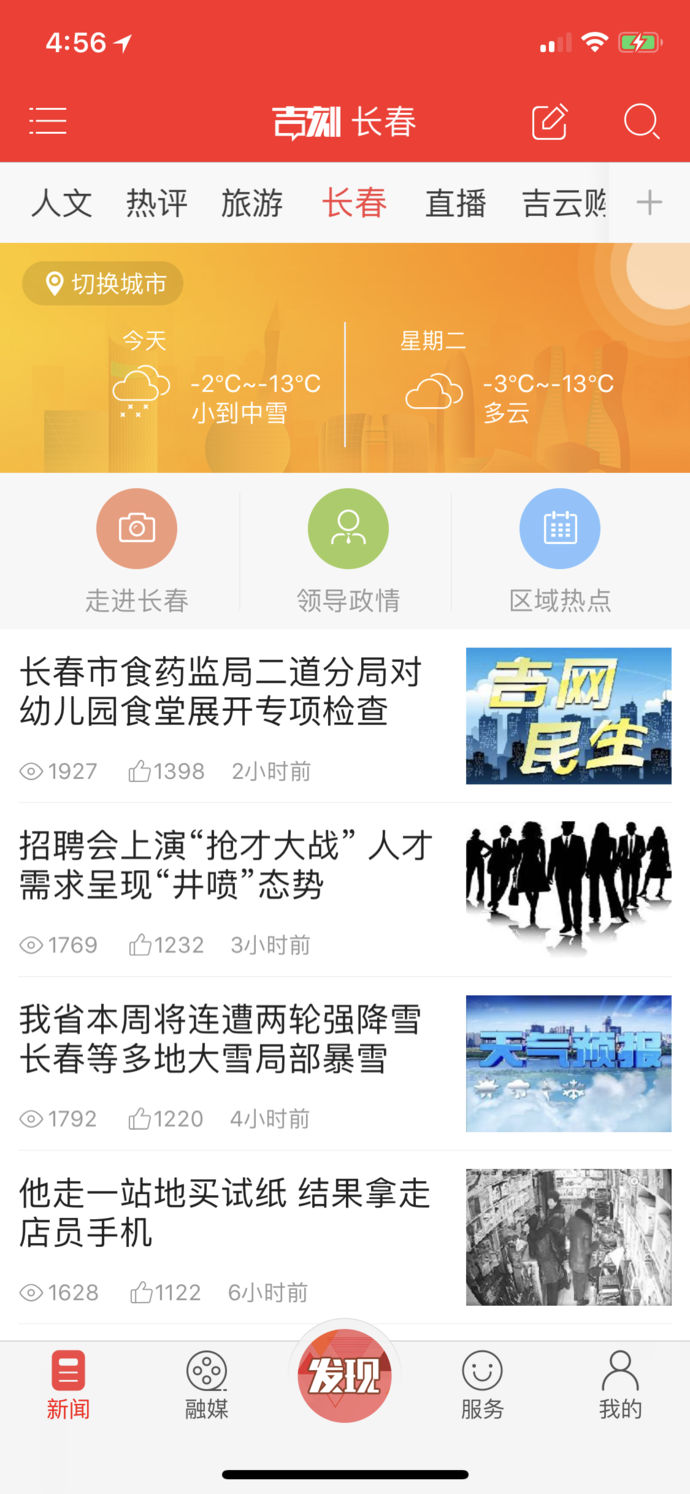Go to the 我的 tab
Image resolution: width=690 pixels, height=1494 pixels.
coord(620,1385)
